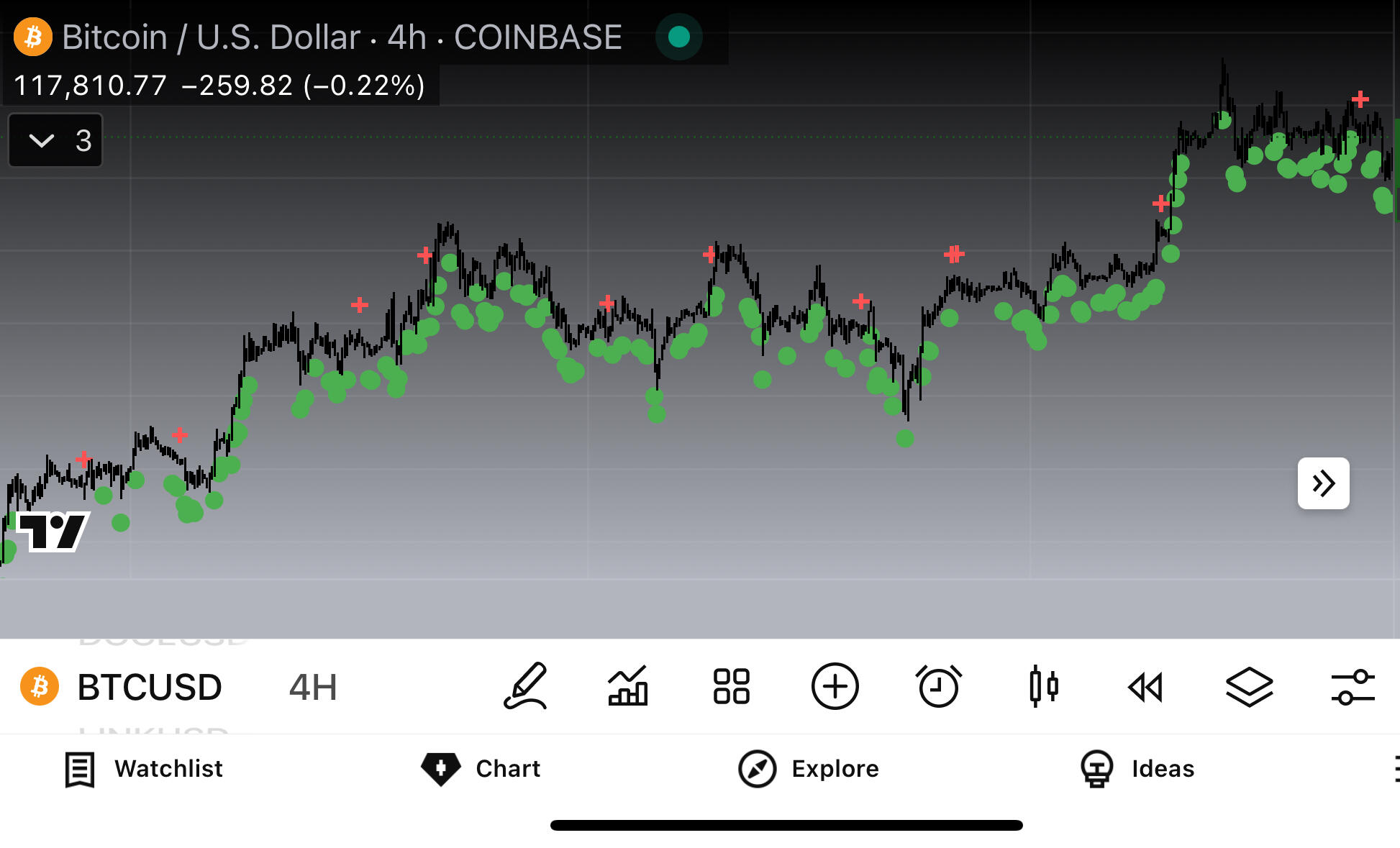Create a price alert

pos(938,686)
